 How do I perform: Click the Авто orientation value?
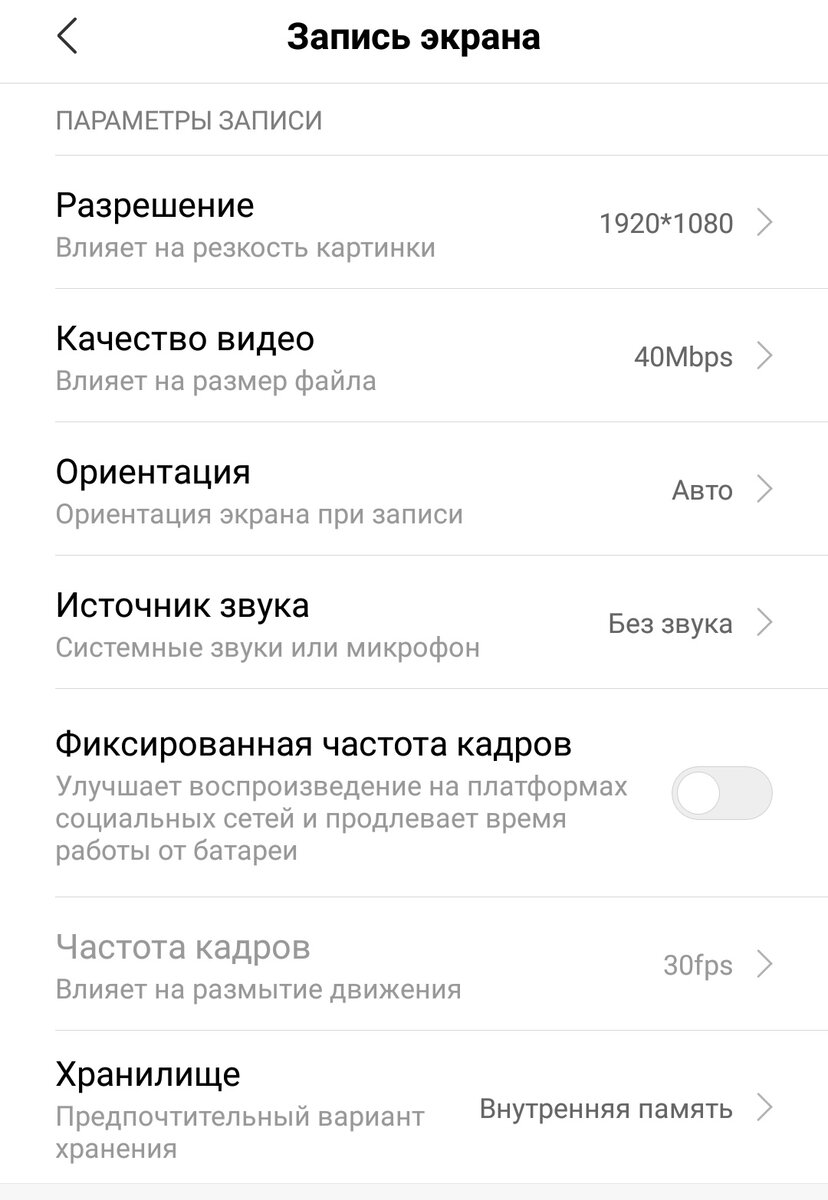(702, 490)
